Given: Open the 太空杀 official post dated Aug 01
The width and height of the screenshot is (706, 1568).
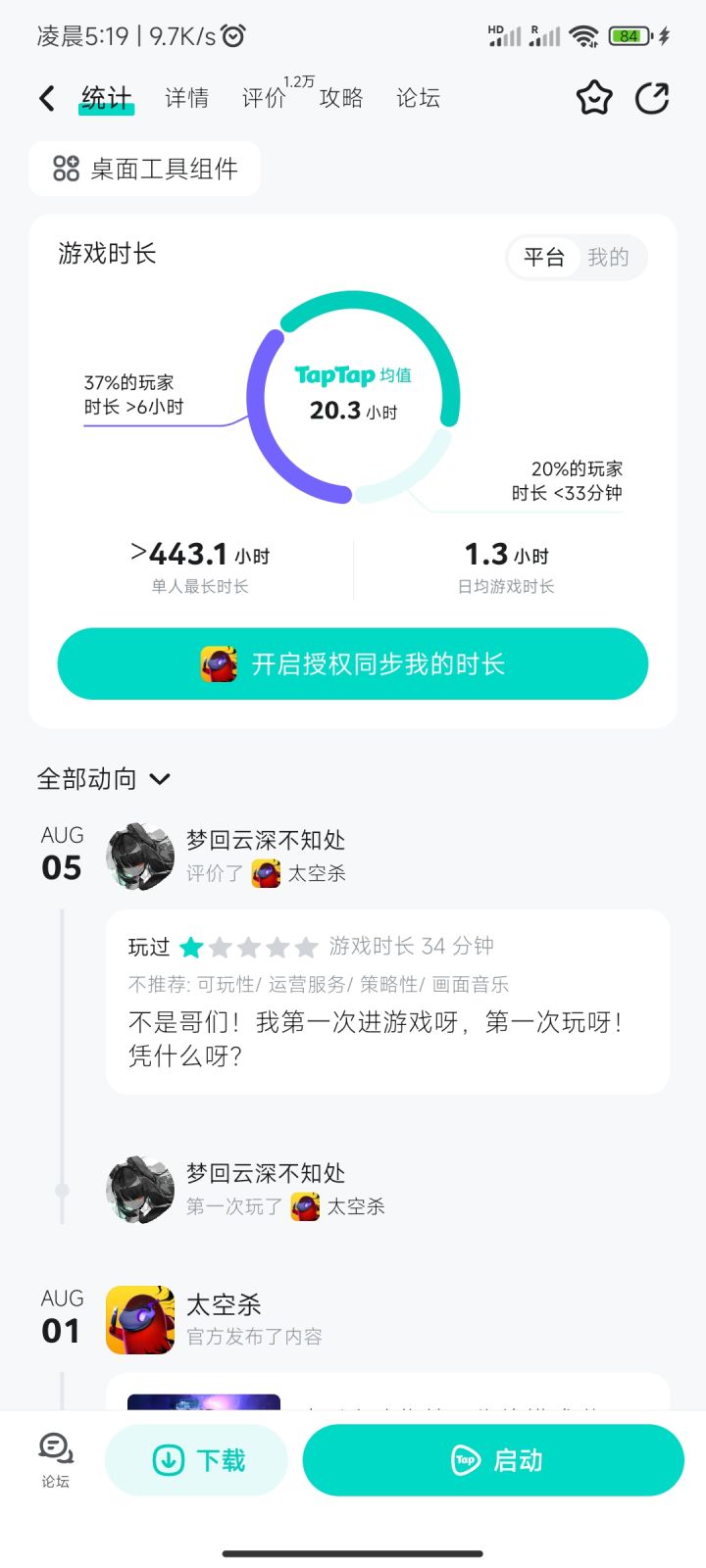Looking at the screenshot, I should [387, 1392].
